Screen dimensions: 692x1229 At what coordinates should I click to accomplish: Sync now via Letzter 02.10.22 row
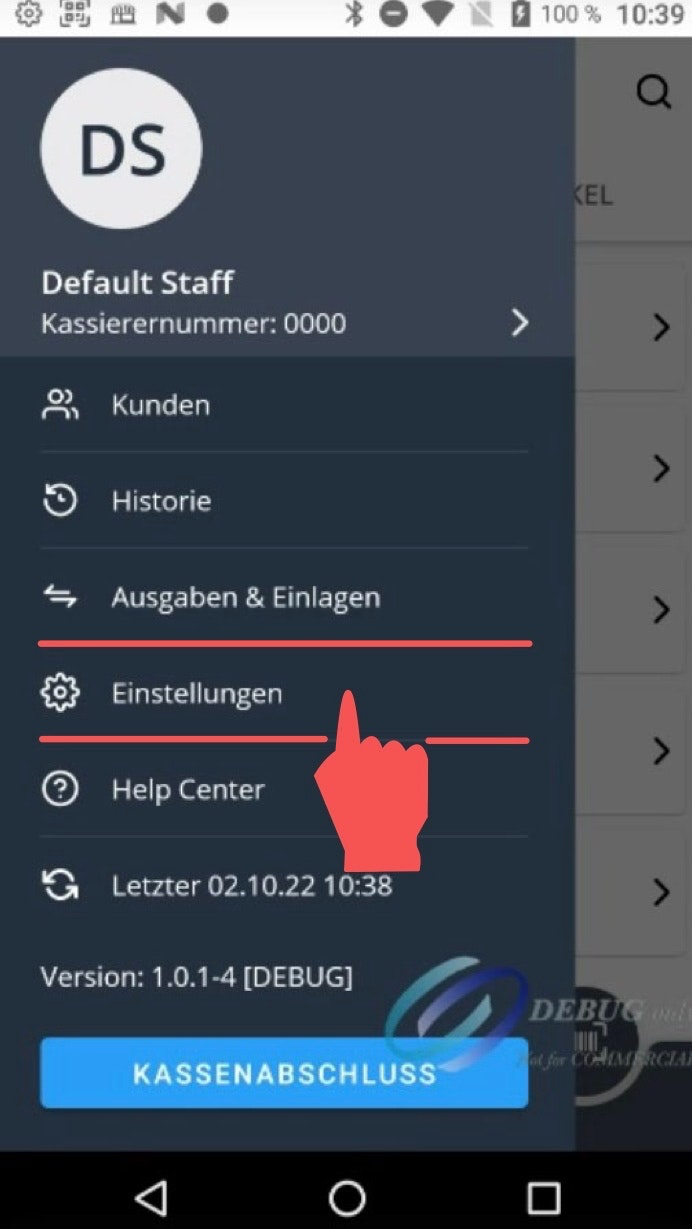[x=250, y=885]
